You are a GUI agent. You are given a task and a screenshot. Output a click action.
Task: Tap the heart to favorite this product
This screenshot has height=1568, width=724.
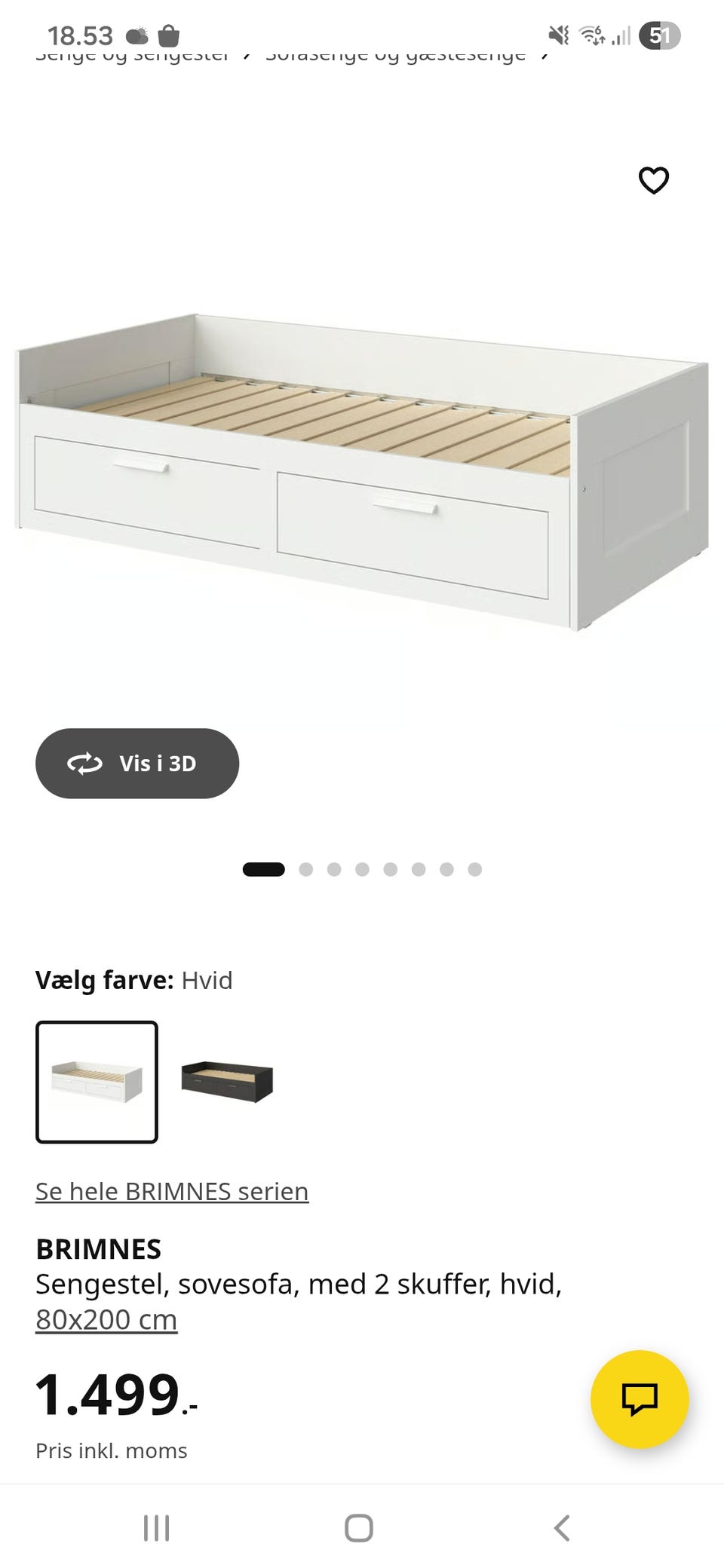[653, 180]
